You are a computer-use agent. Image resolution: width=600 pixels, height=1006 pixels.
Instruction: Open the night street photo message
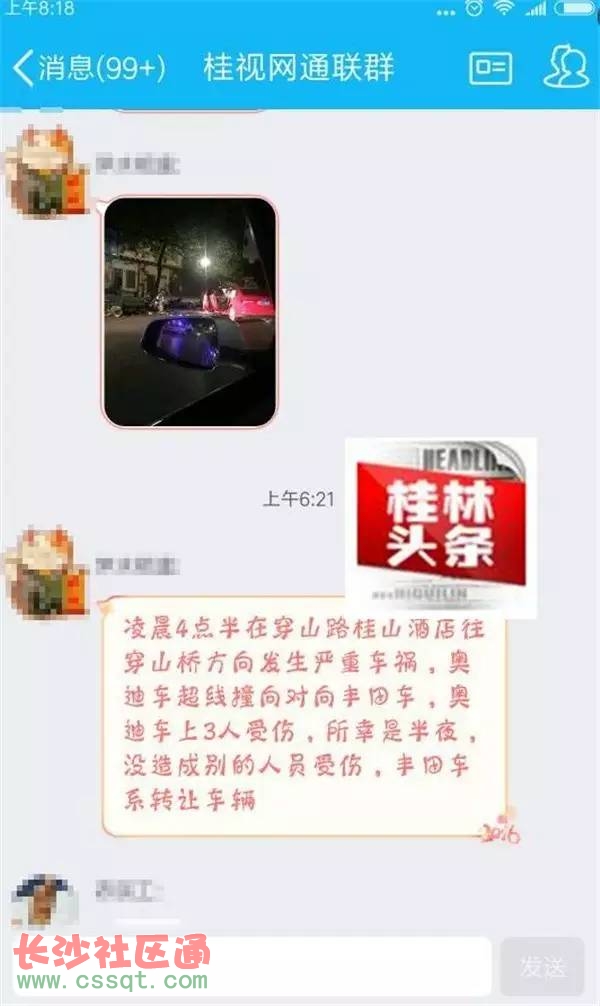190,312
